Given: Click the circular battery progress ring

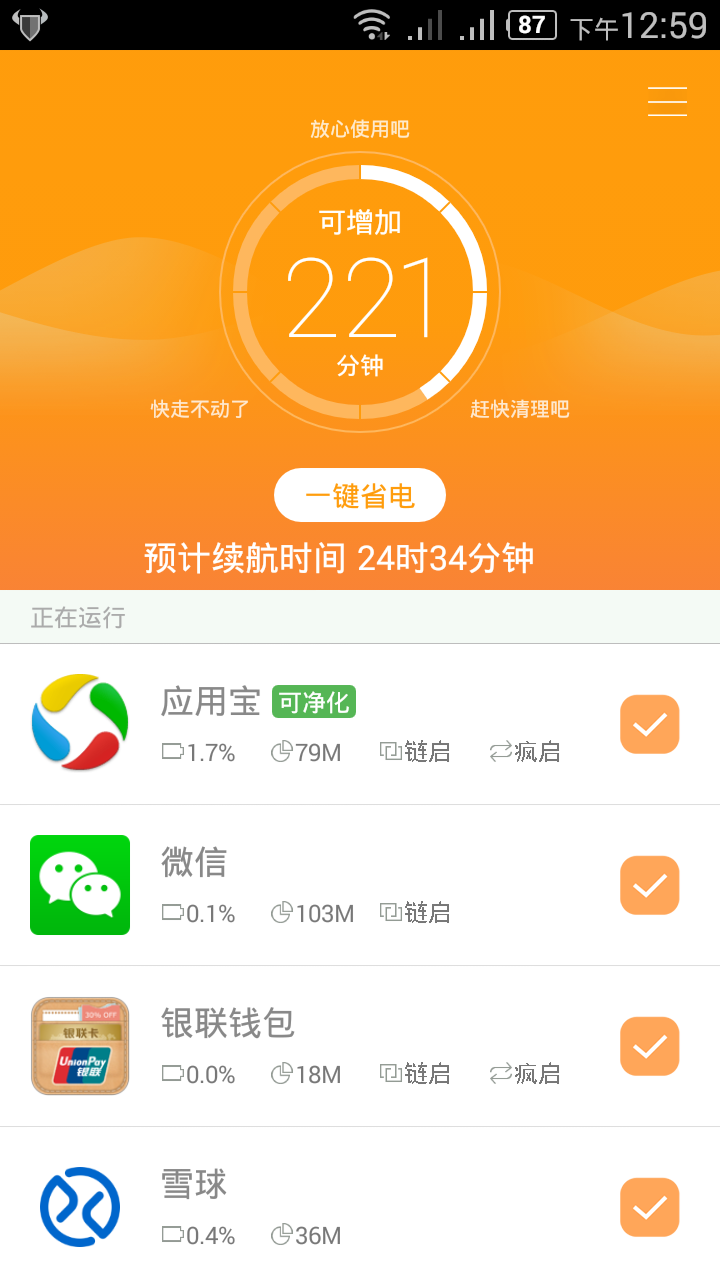Looking at the screenshot, I should click(360, 292).
